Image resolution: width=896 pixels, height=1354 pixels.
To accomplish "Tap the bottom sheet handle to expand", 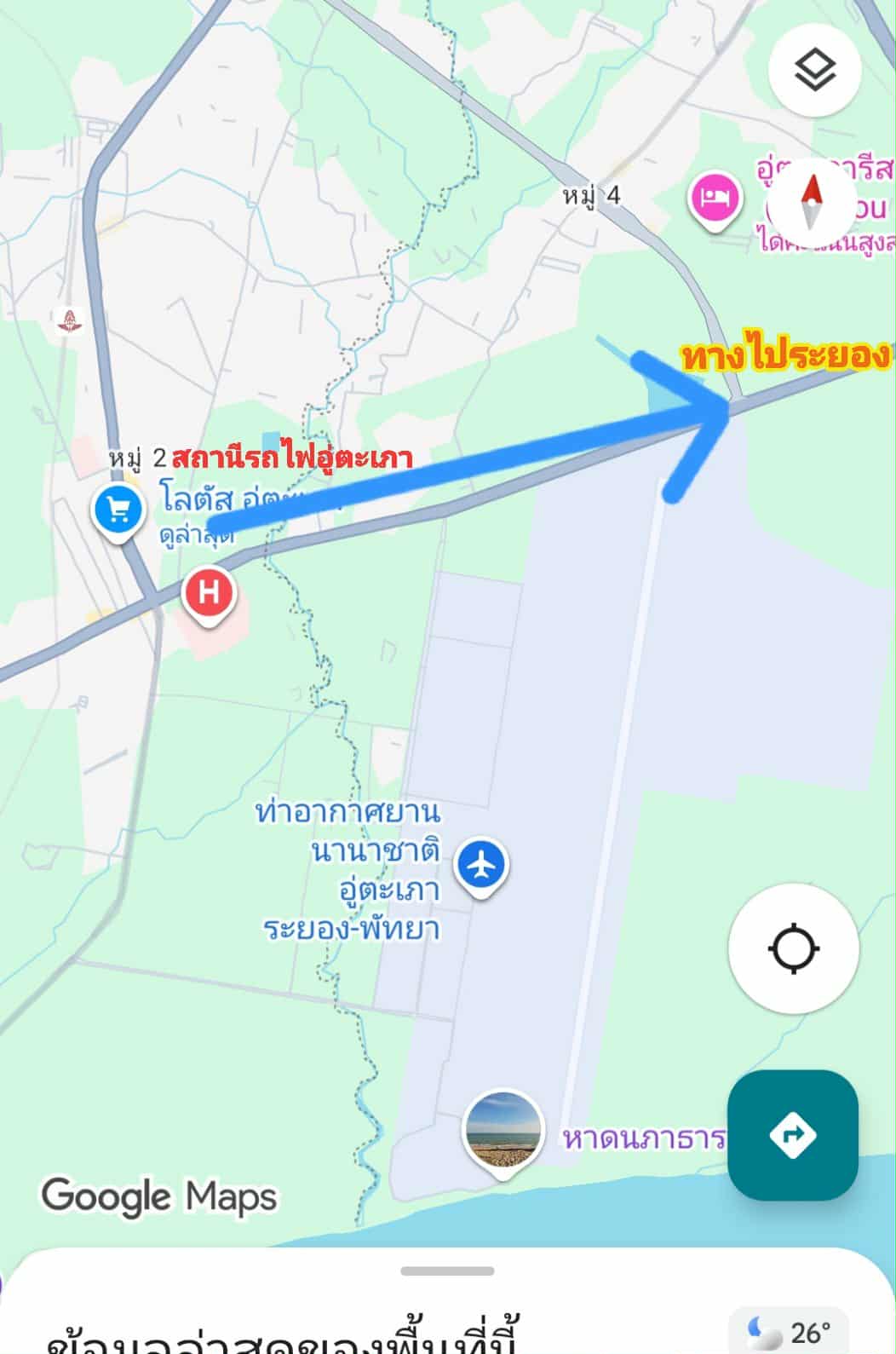I will 447,1271.
